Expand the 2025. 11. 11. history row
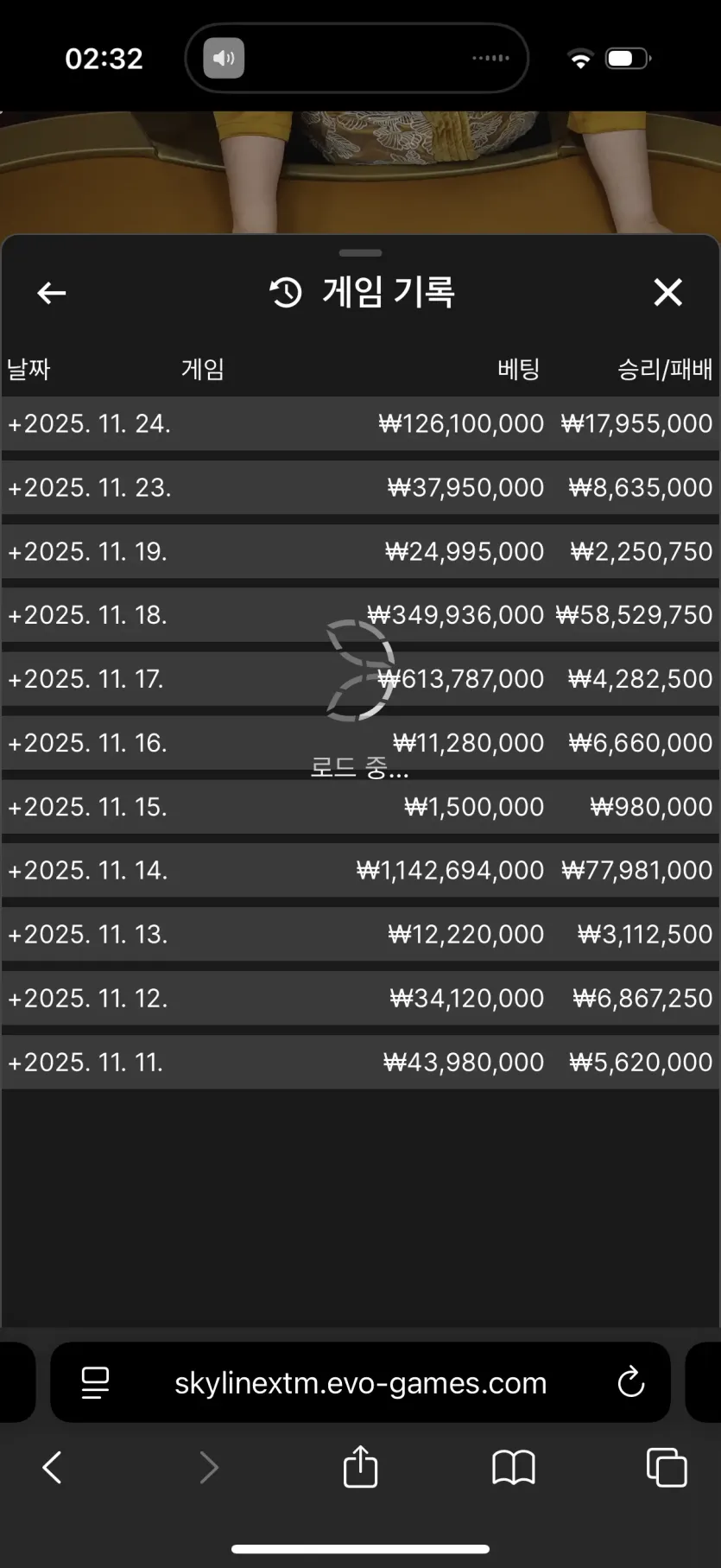The width and height of the screenshot is (721, 1568). pos(85,1063)
